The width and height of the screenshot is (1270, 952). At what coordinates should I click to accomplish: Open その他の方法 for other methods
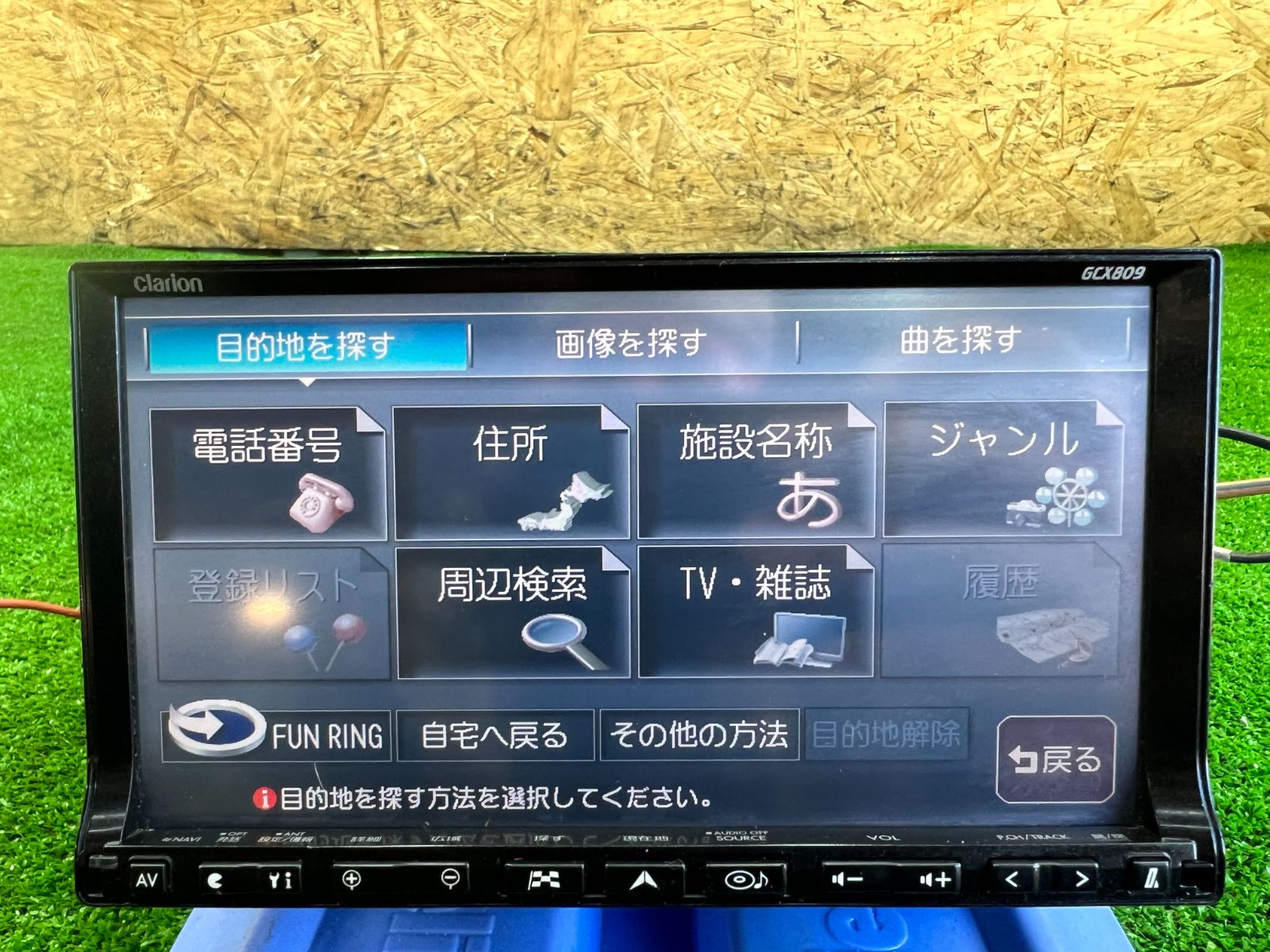699,734
